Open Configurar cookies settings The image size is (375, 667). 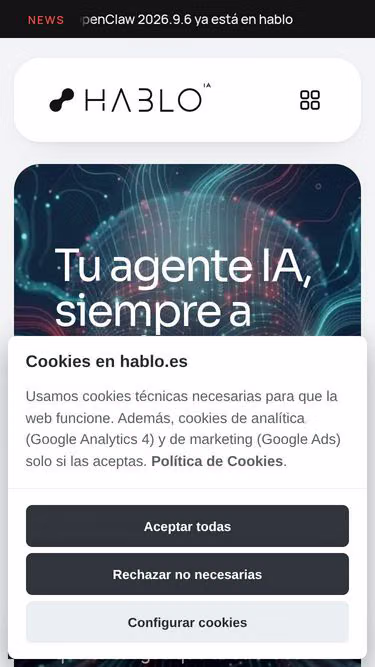[x=187, y=622]
